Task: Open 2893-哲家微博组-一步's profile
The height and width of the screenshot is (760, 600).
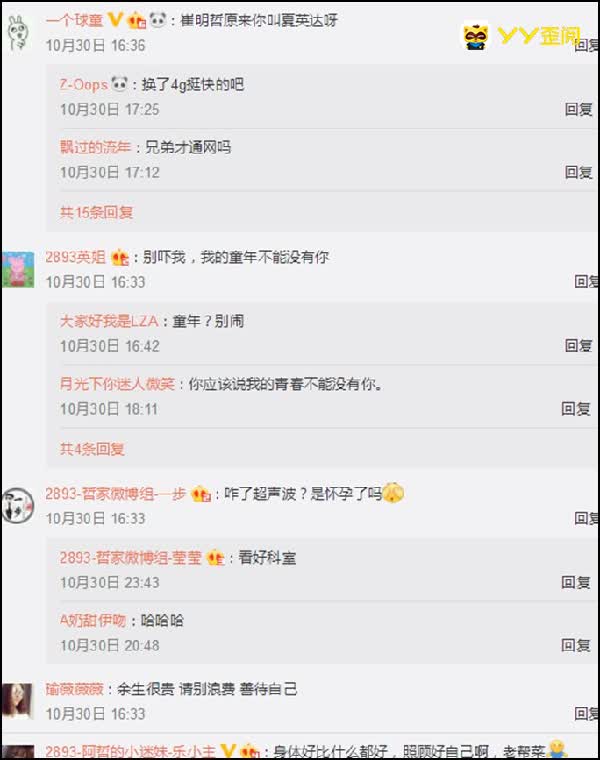Action: (x=115, y=494)
